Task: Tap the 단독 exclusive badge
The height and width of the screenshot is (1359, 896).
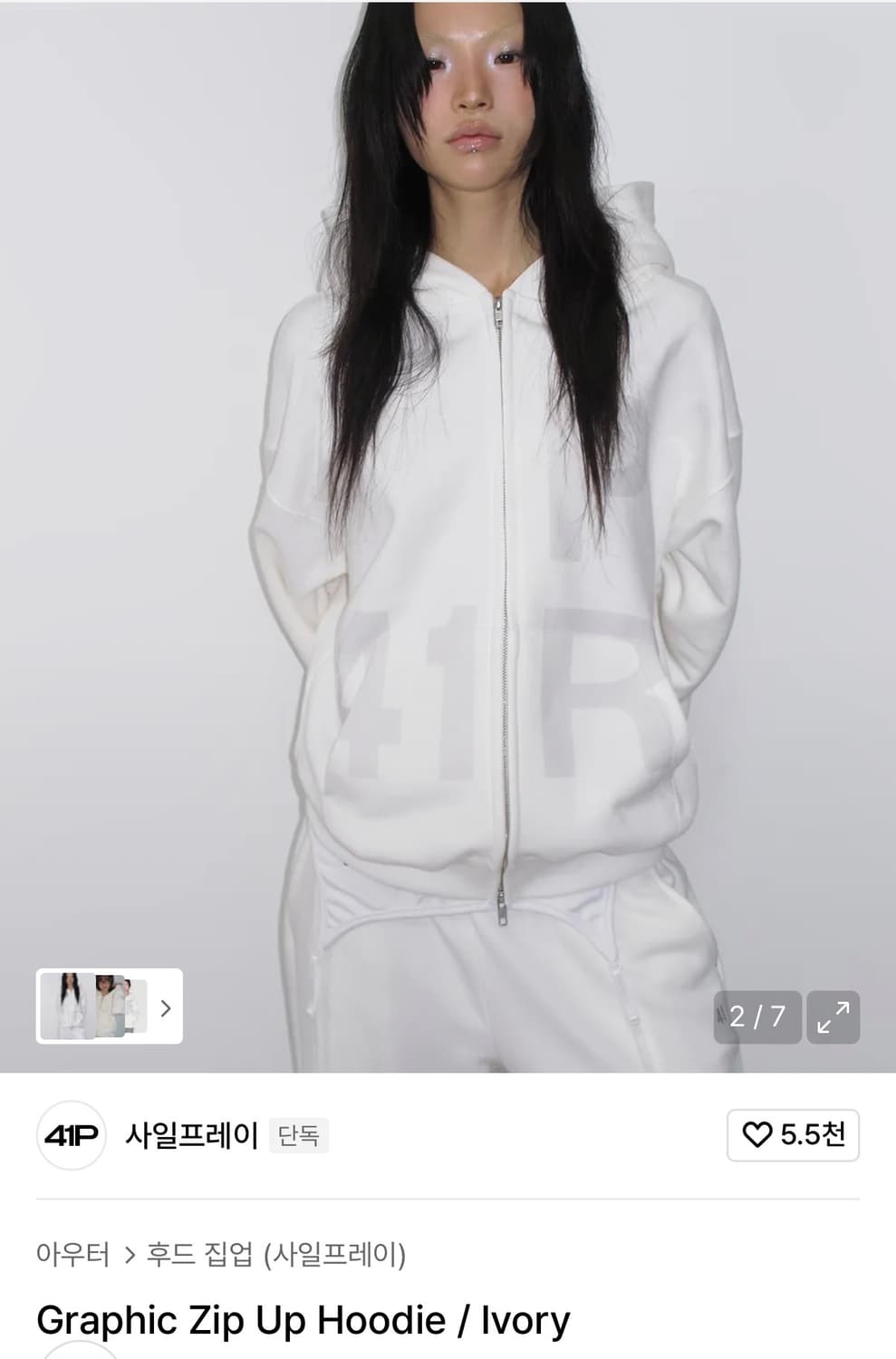Action: [299, 1136]
